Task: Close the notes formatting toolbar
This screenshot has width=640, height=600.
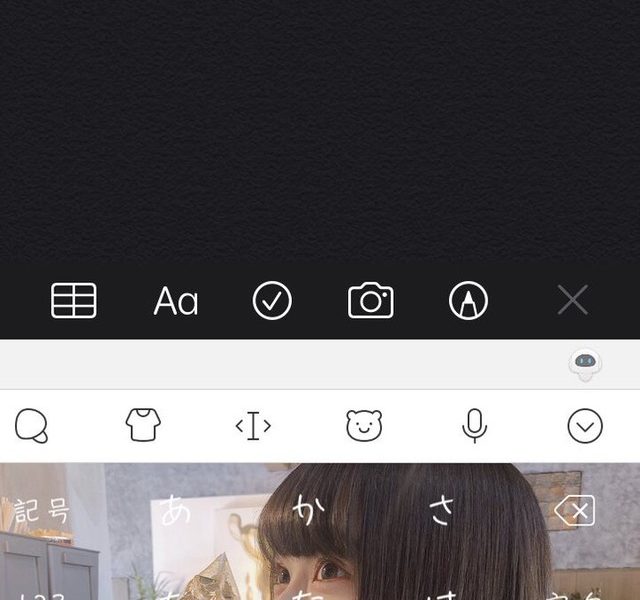Action: point(572,300)
